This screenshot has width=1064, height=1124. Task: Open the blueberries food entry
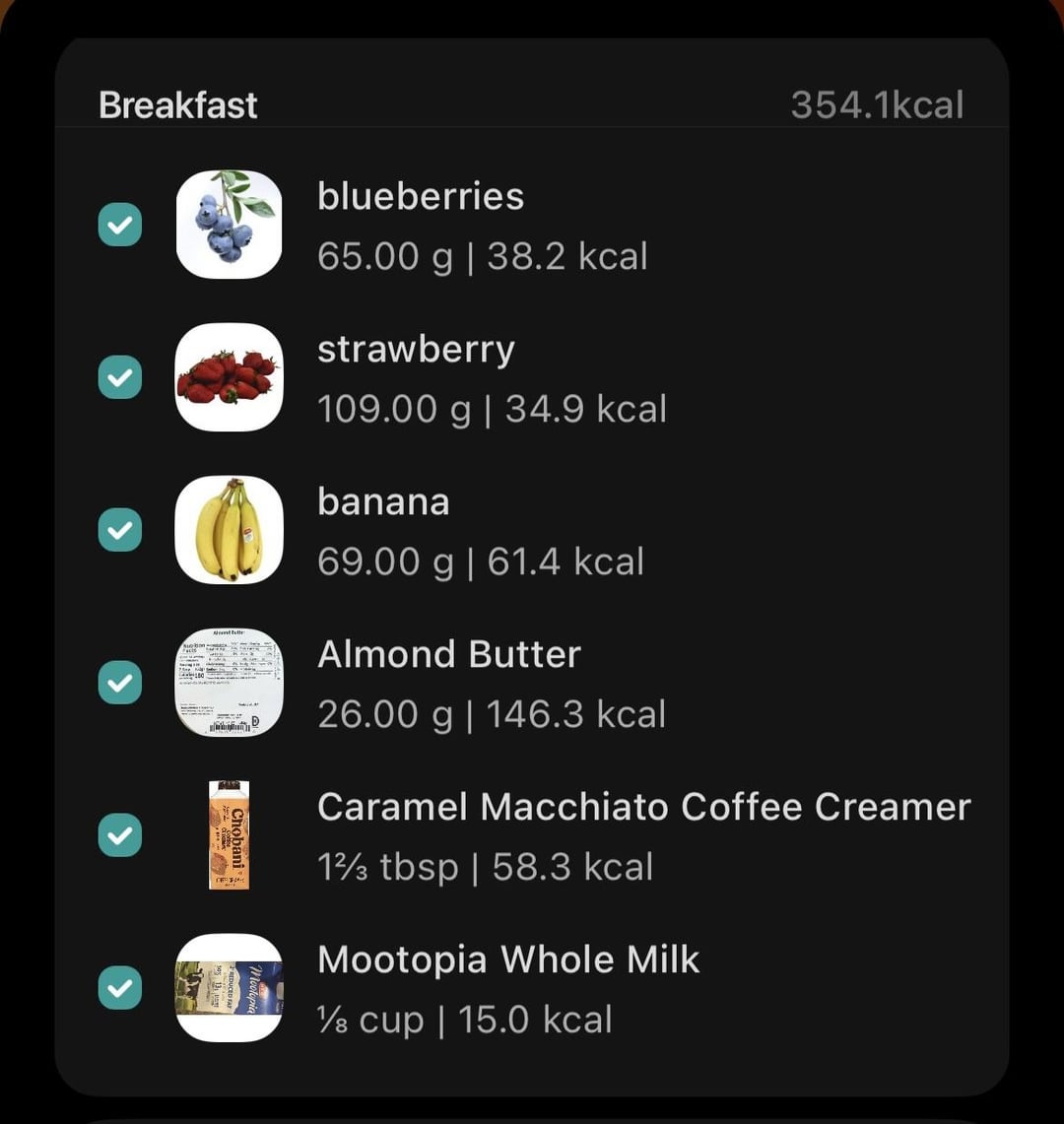(x=483, y=226)
